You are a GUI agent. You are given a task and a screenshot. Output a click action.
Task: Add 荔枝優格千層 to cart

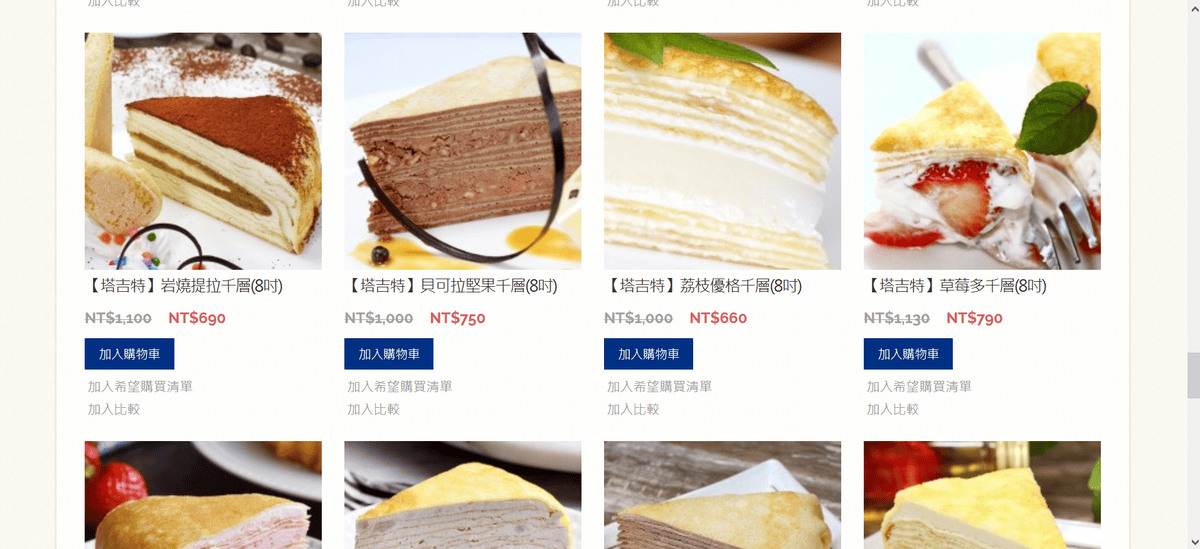(x=648, y=354)
